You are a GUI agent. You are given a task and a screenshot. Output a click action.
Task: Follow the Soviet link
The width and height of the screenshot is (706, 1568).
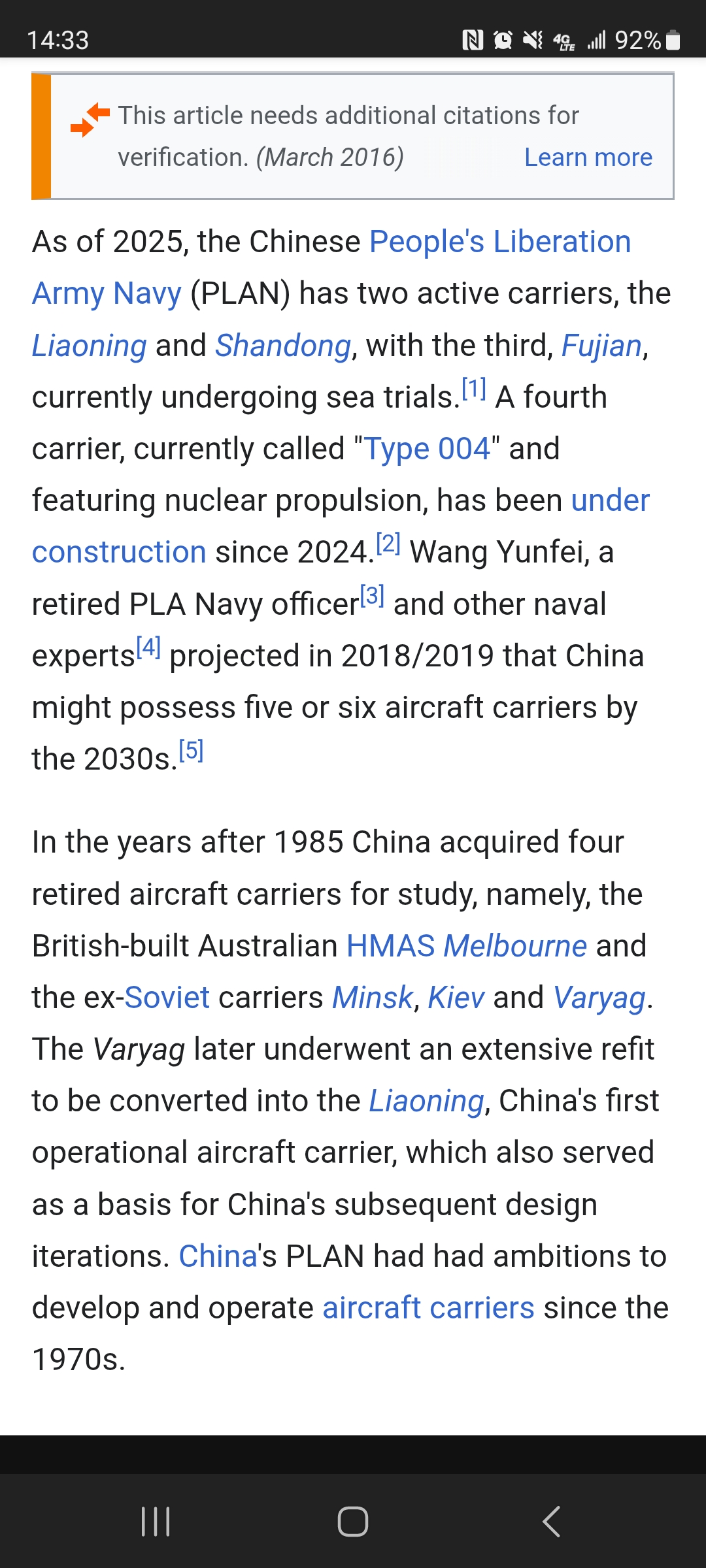click(167, 997)
